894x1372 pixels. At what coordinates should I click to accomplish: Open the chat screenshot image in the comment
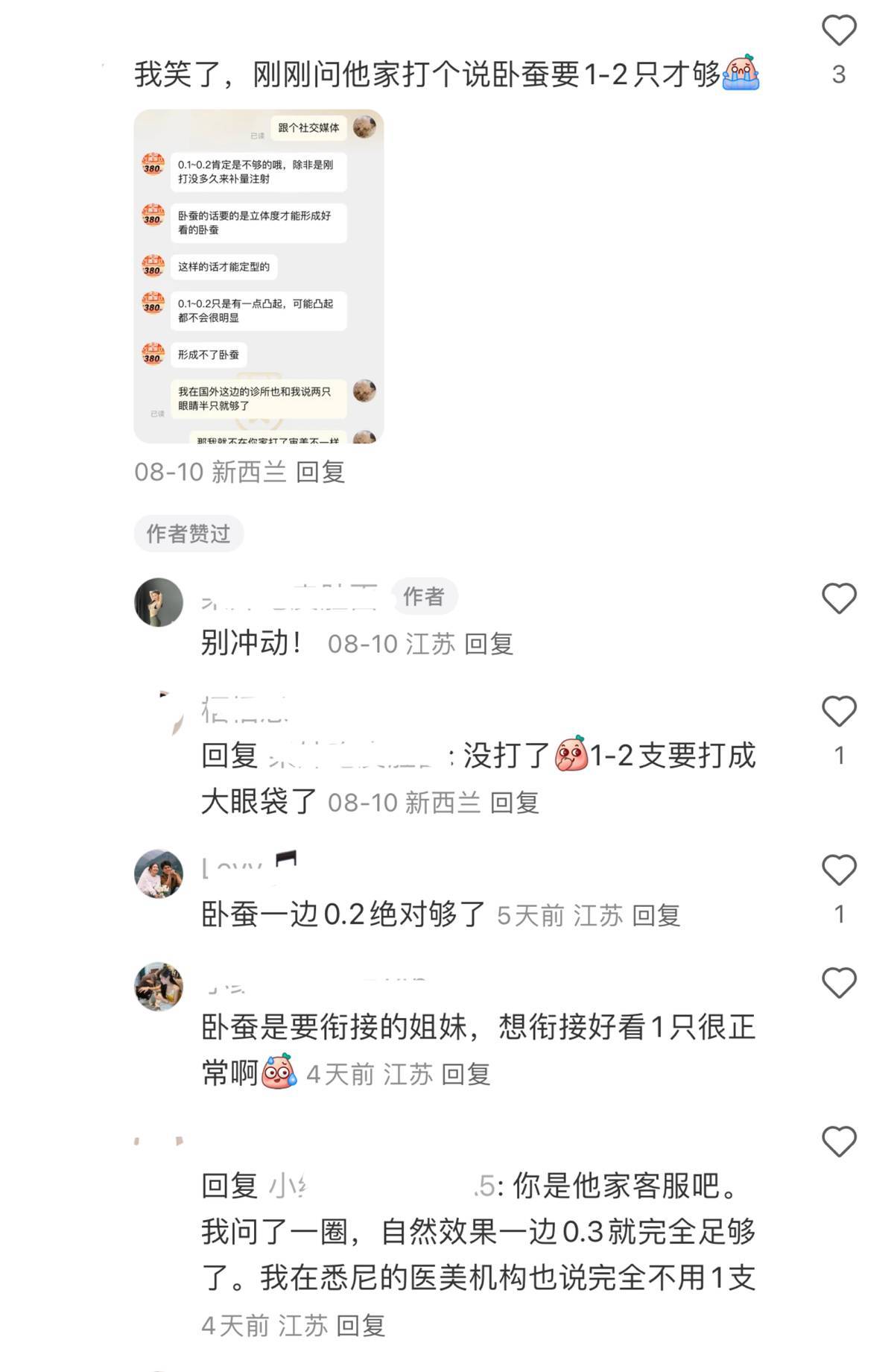coord(259,276)
